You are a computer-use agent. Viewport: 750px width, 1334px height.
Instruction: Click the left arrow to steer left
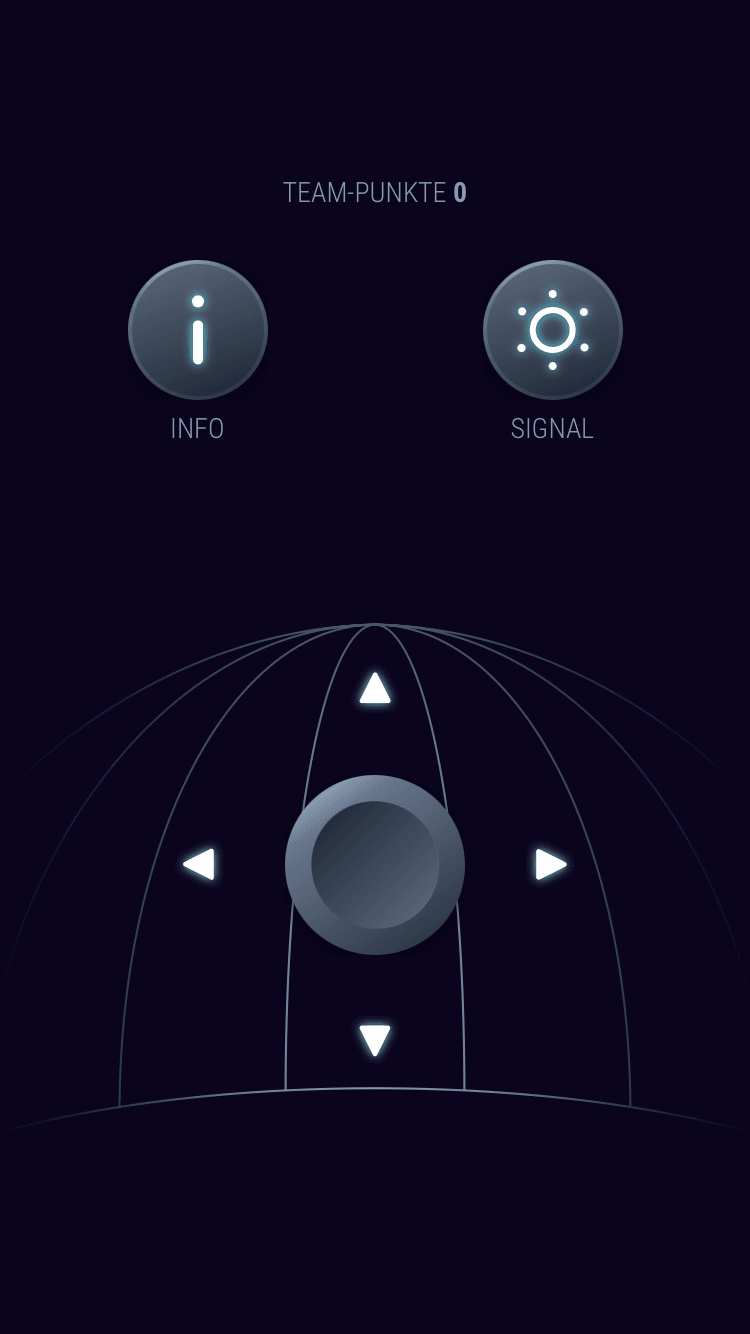click(200, 864)
